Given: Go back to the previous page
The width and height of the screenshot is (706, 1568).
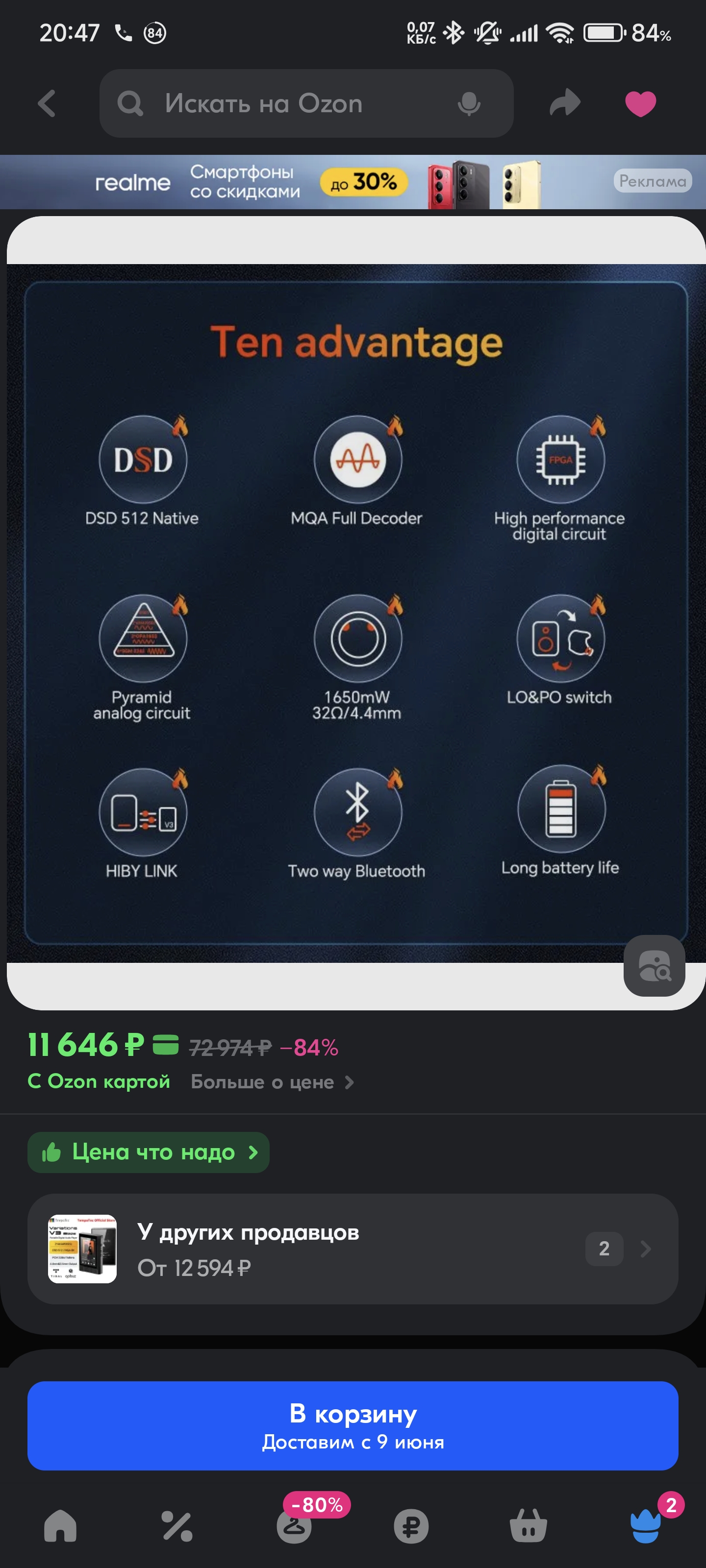Looking at the screenshot, I should click(x=47, y=103).
